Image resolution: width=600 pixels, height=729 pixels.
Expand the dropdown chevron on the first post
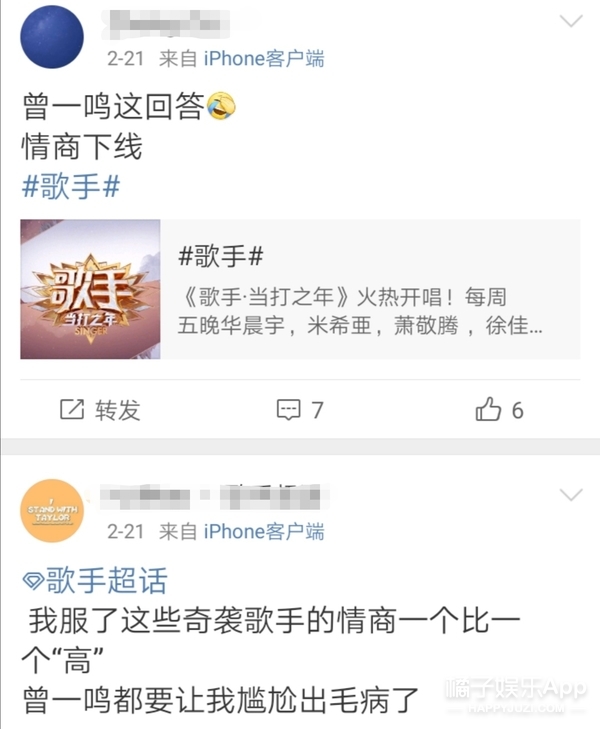pyautogui.click(x=570, y=21)
